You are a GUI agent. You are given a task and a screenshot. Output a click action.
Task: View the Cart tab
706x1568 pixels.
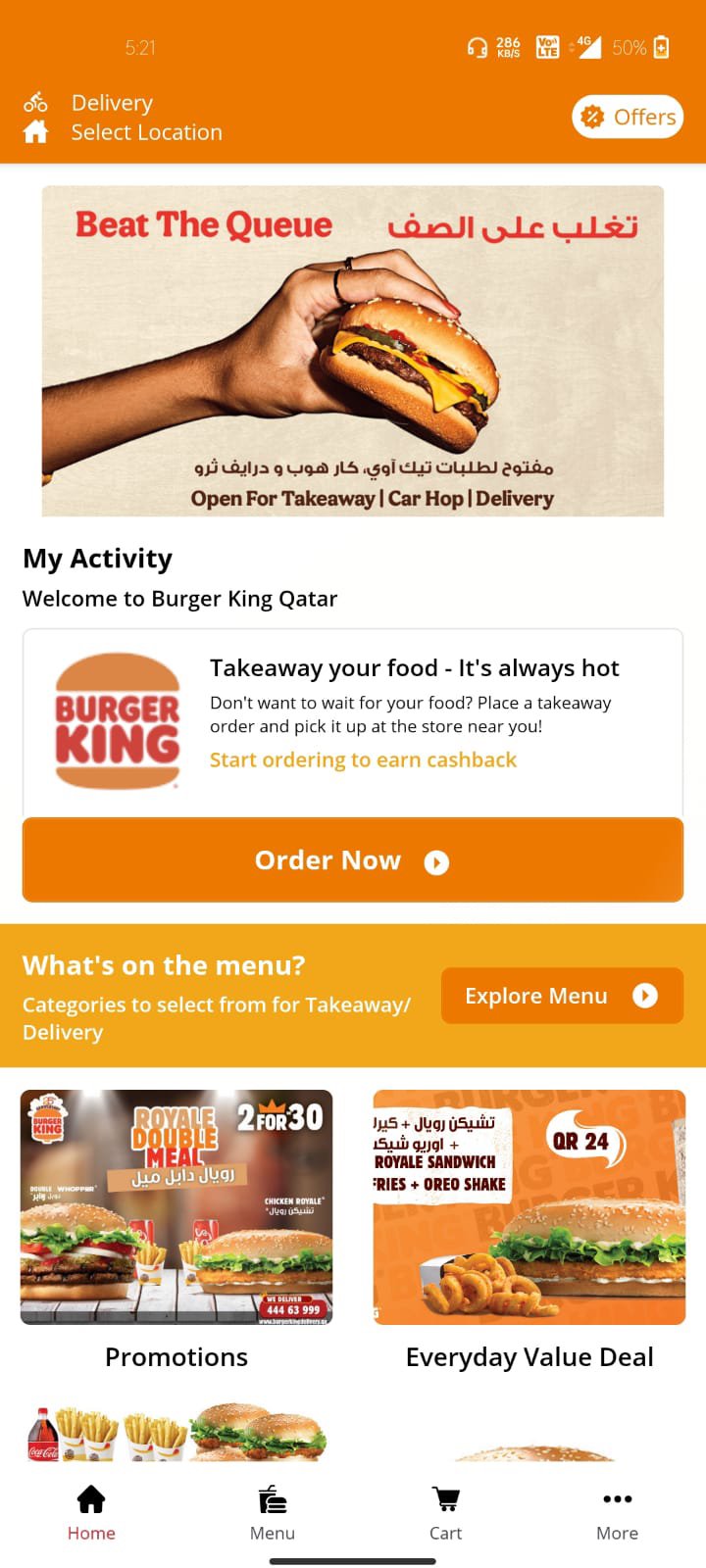coord(445,1513)
